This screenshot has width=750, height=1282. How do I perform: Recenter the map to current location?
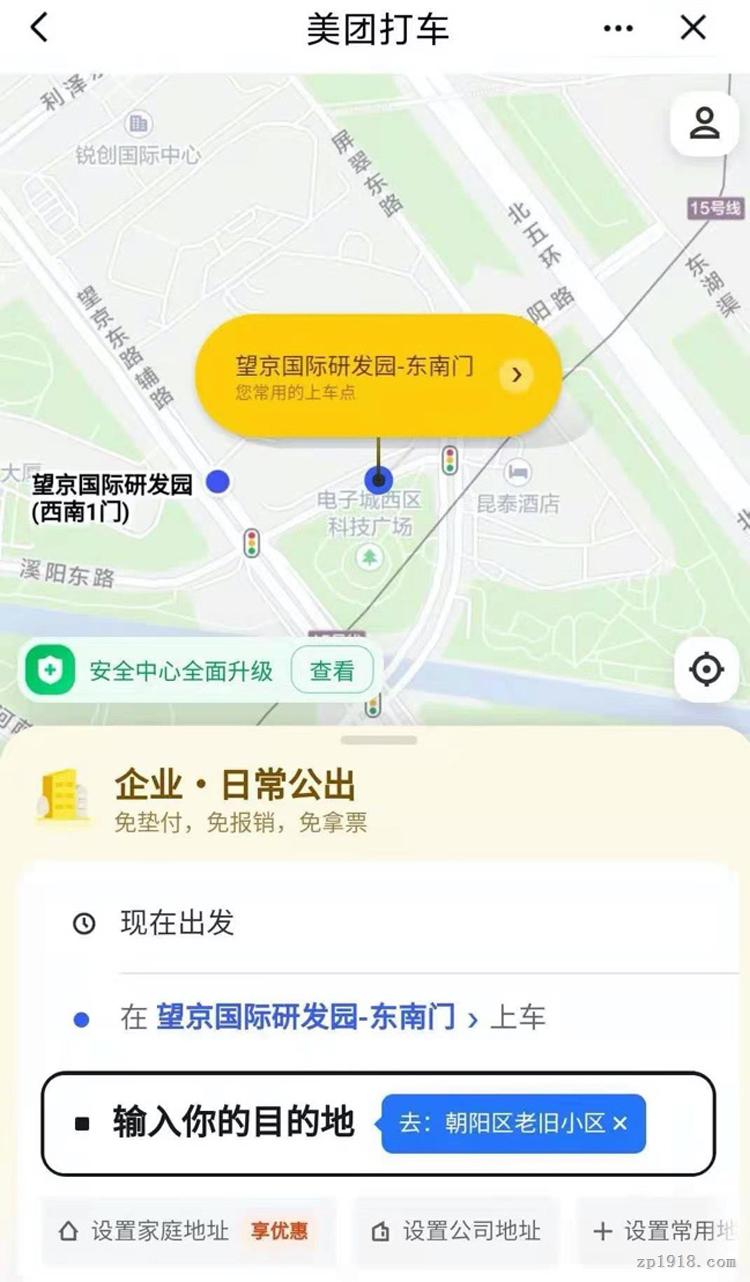click(706, 669)
